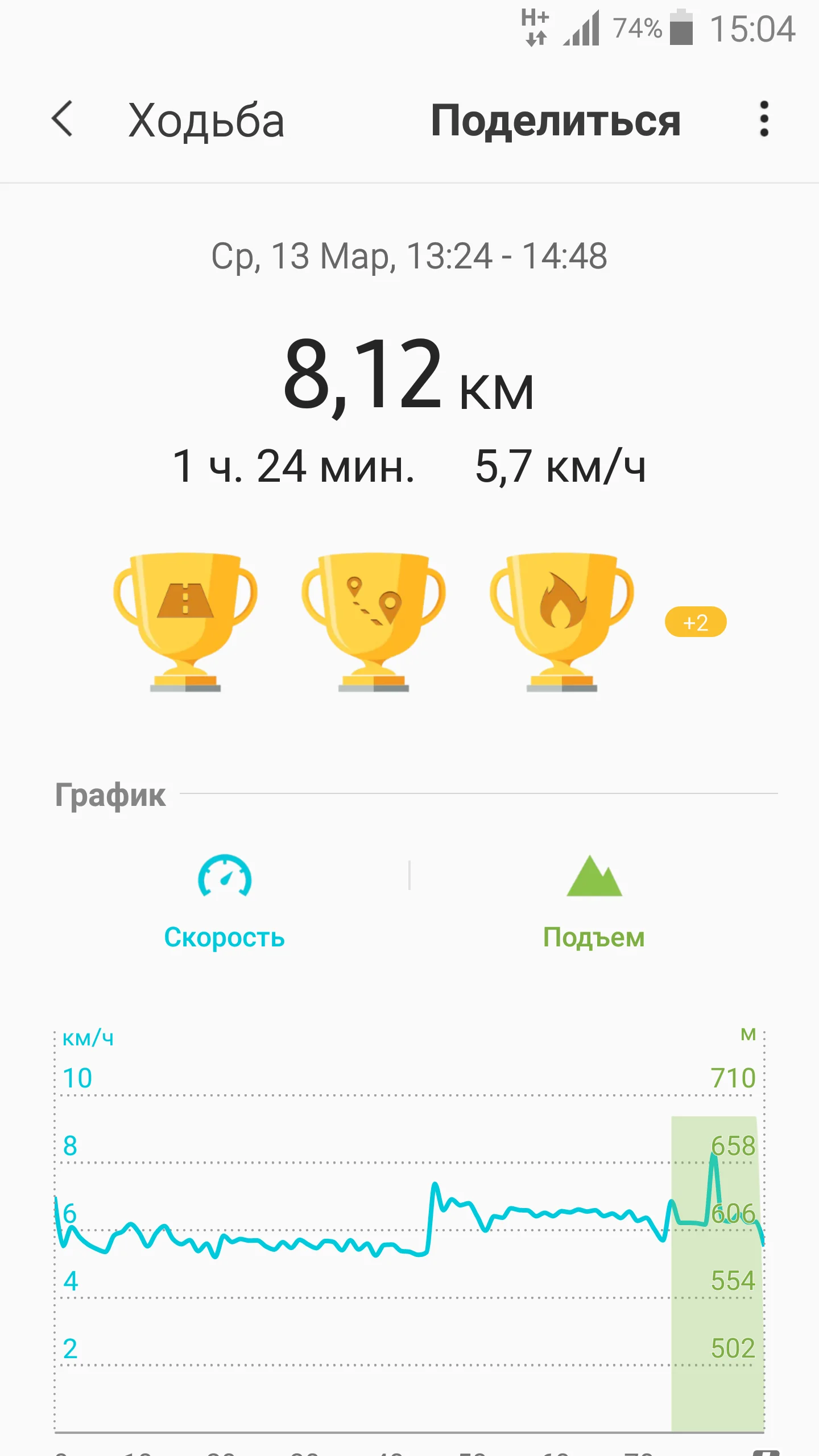Open the flame calories trophy
Screen dimensions: 819x1456
[x=561, y=621]
